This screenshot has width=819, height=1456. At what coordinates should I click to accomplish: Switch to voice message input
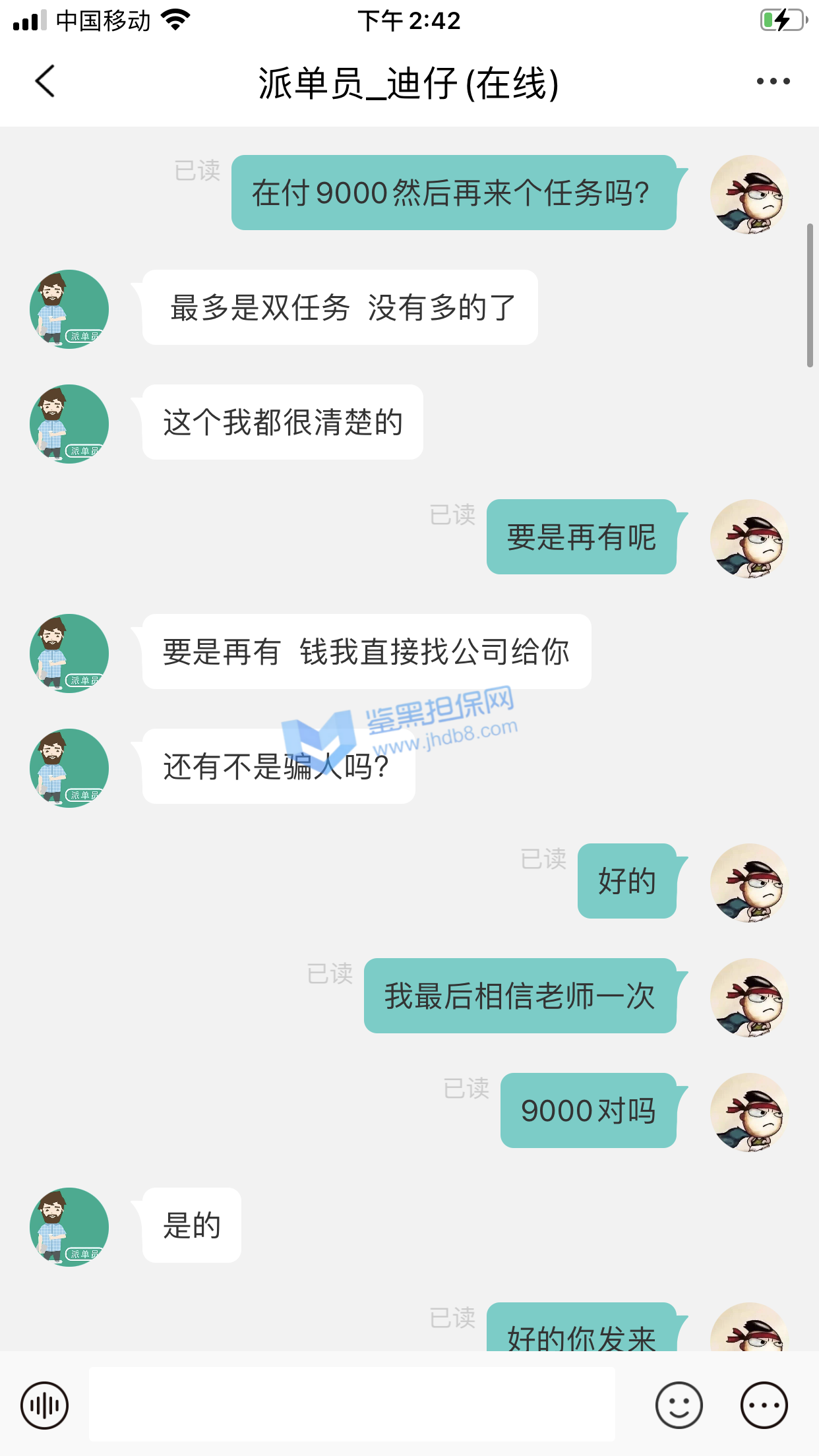tap(44, 1405)
